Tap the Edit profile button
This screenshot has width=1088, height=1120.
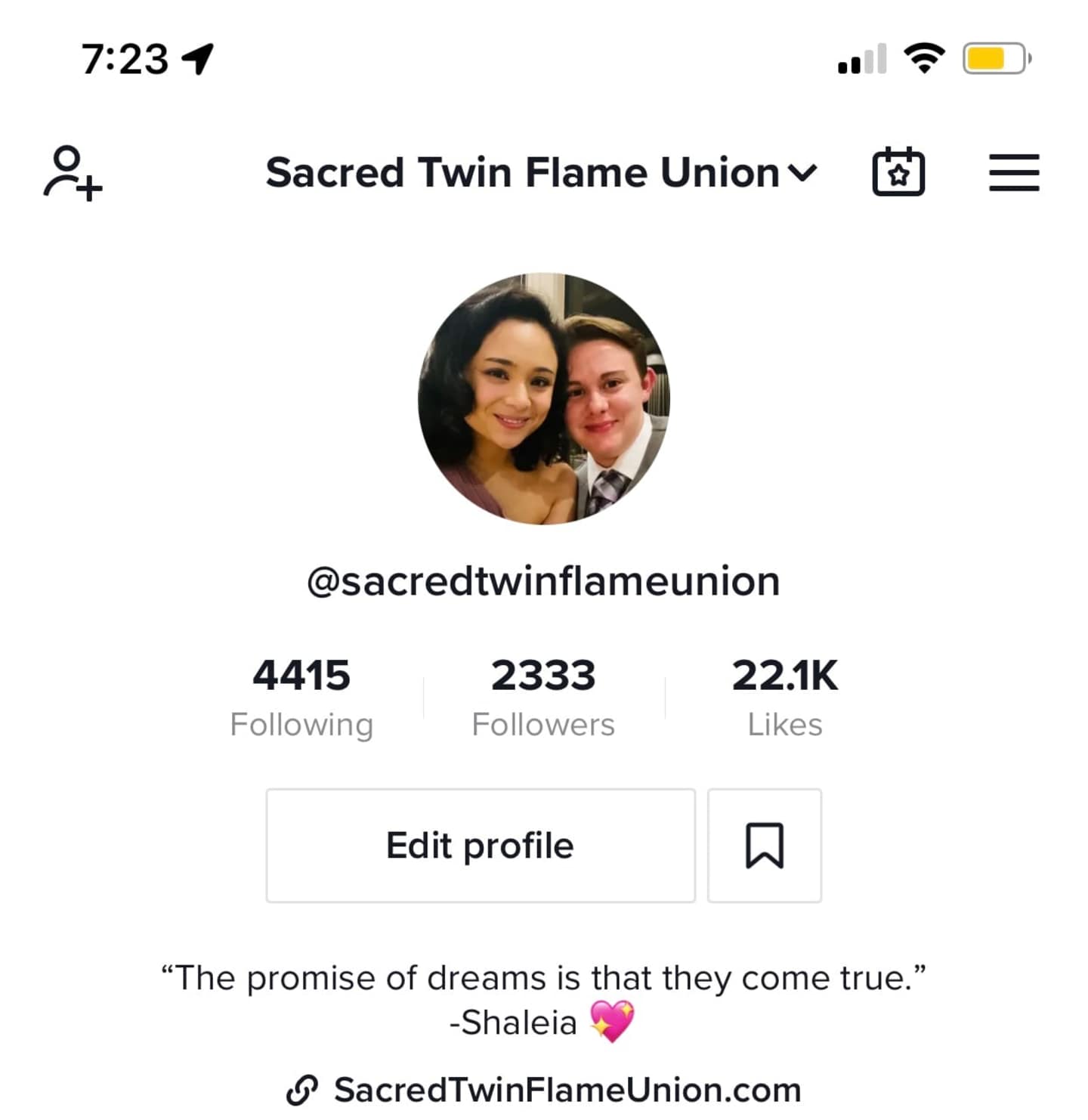click(481, 846)
